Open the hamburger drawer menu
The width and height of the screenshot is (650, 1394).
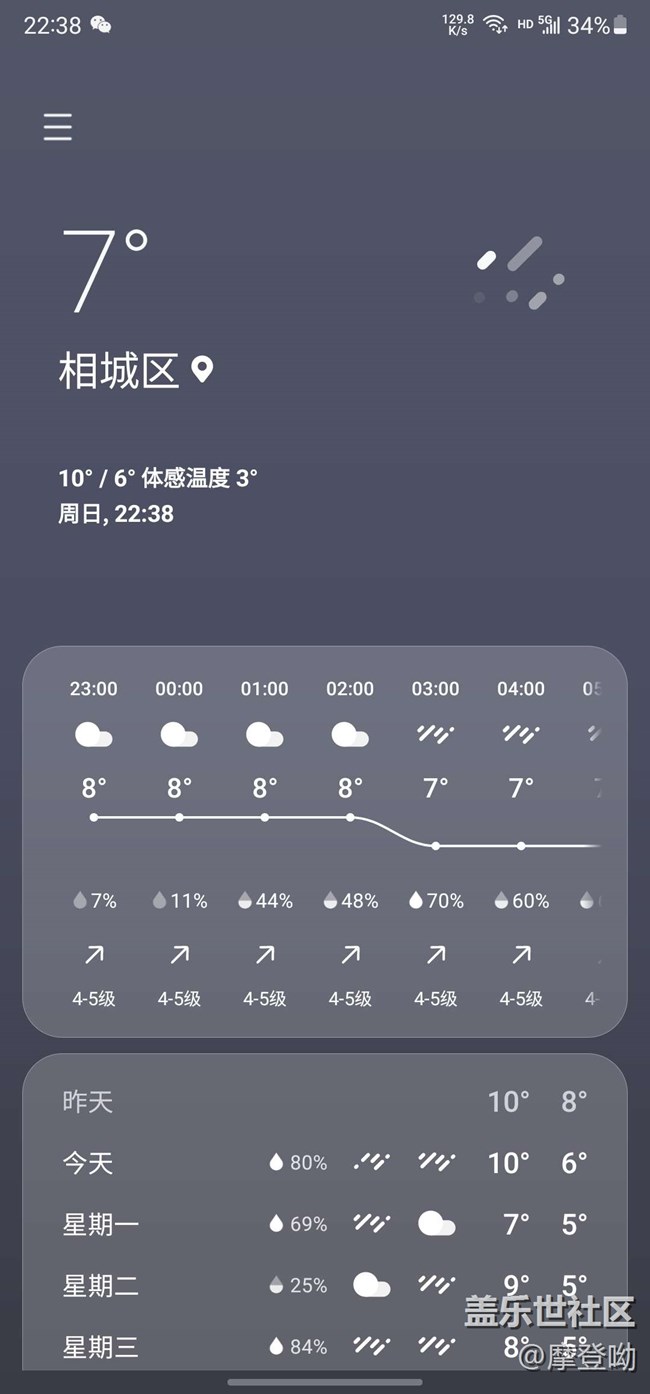[x=58, y=127]
